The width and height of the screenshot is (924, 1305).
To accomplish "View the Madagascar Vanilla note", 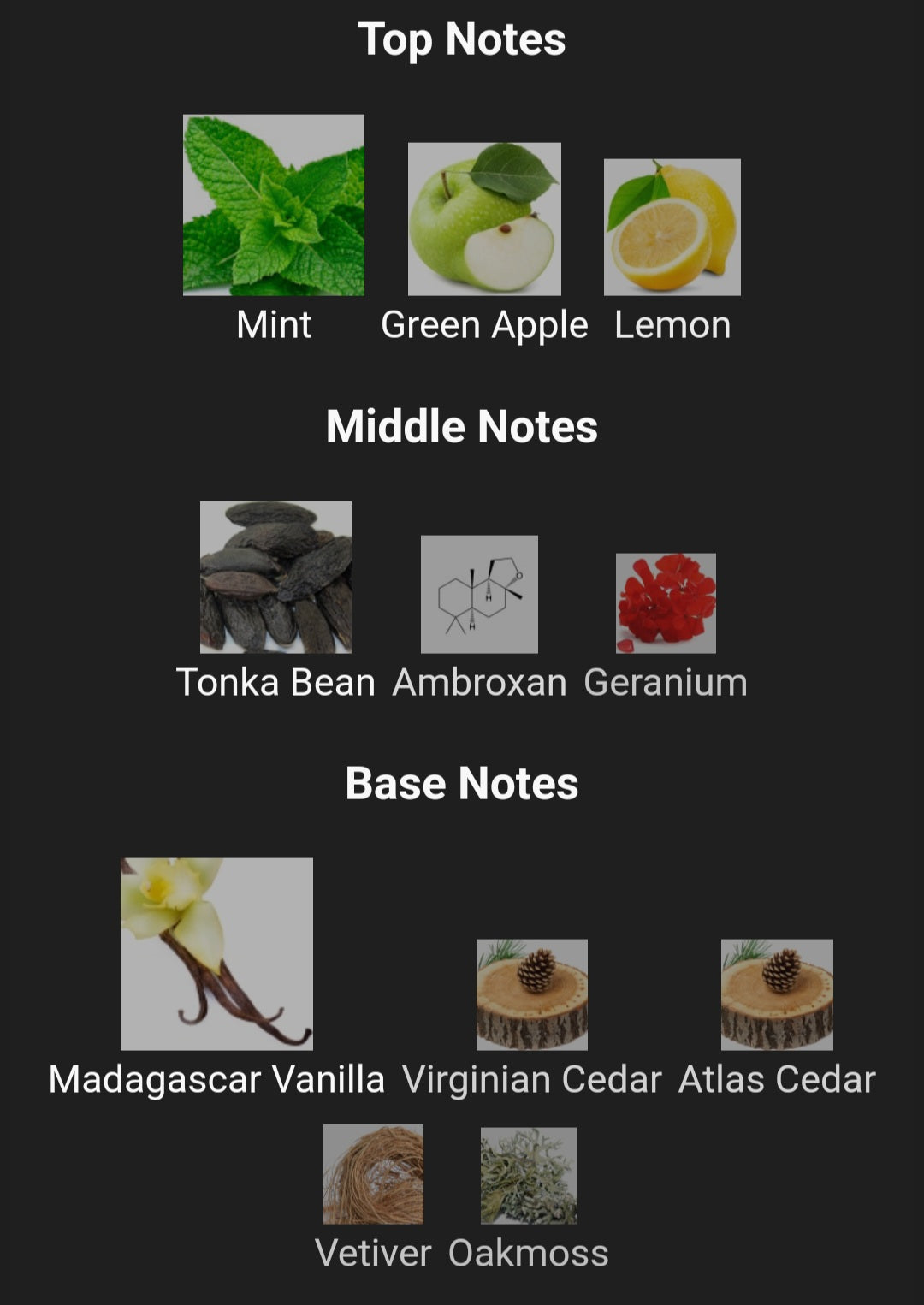I will pyautogui.click(x=216, y=953).
